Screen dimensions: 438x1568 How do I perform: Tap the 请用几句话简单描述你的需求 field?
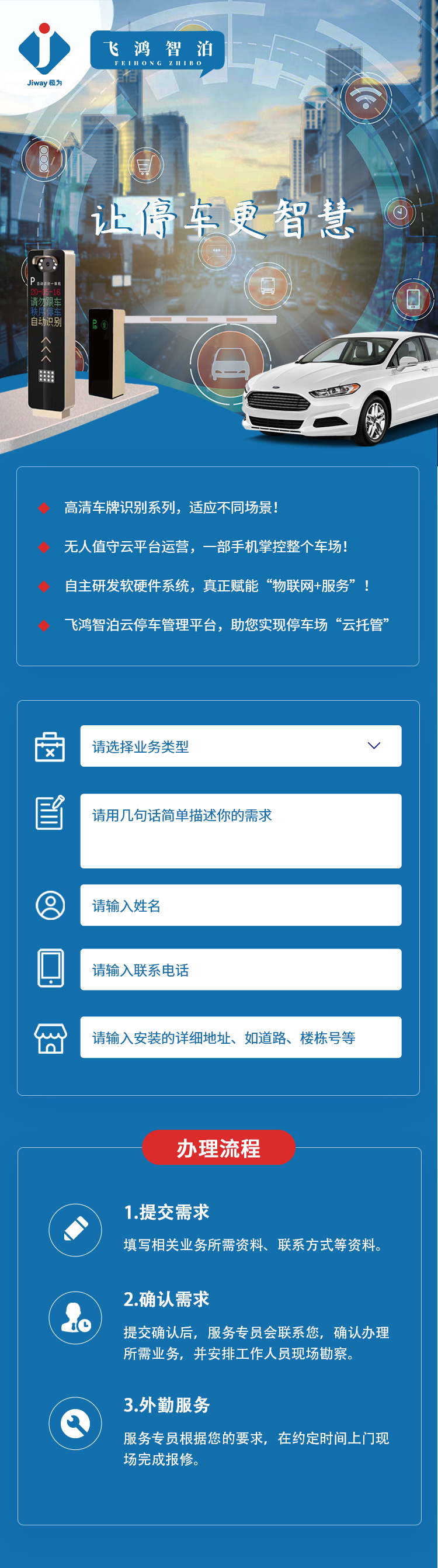(x=240, y=830)
